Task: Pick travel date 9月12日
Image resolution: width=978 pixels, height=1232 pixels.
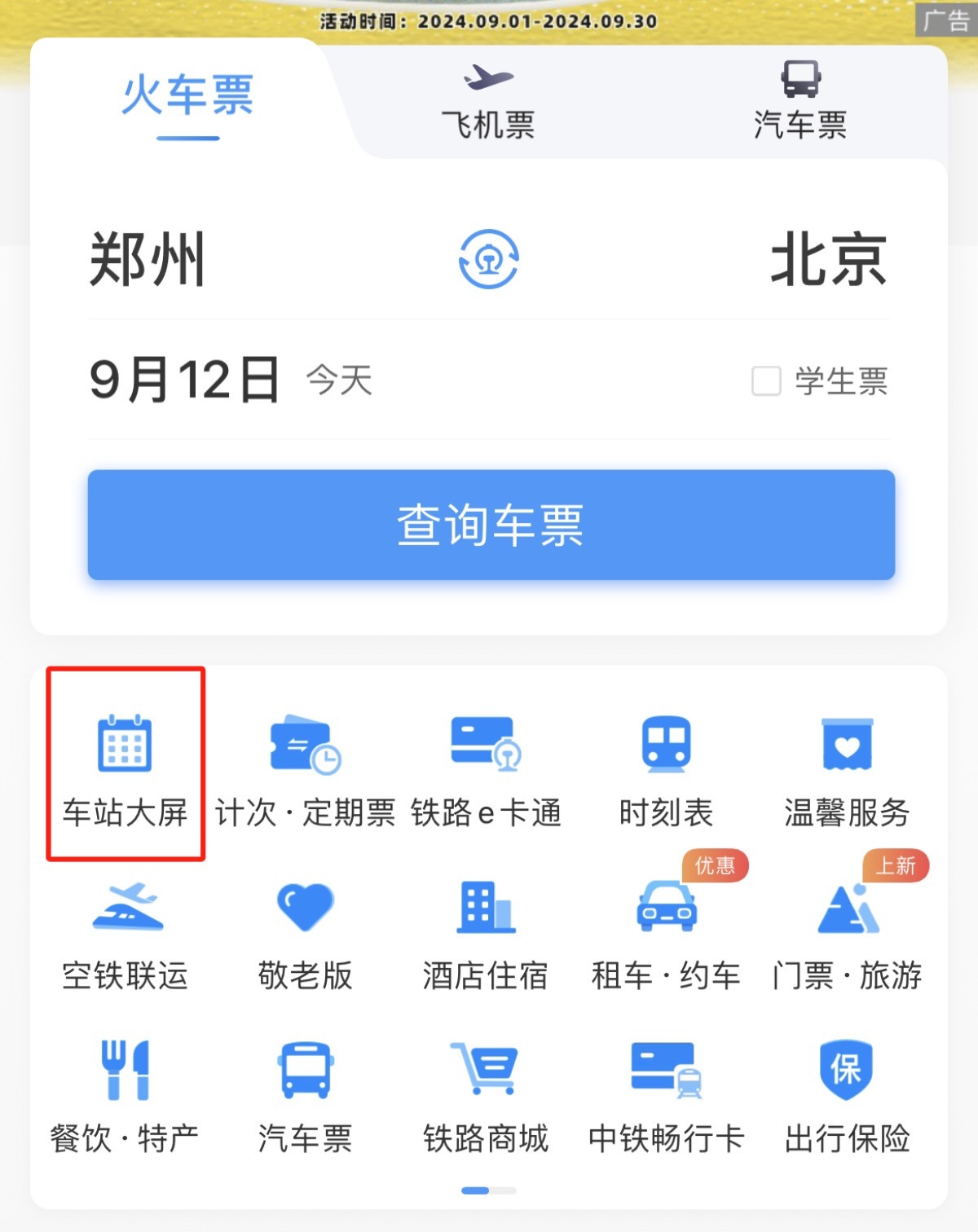Action: click(x=185, y=380)
